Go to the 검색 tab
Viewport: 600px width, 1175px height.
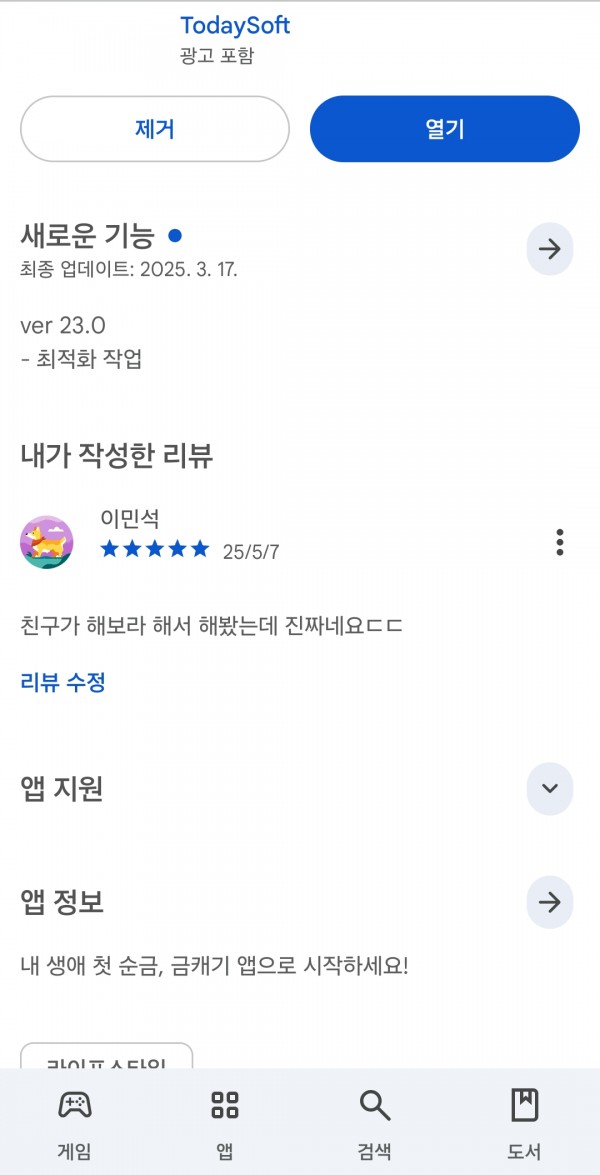[x=375, y=1122]
